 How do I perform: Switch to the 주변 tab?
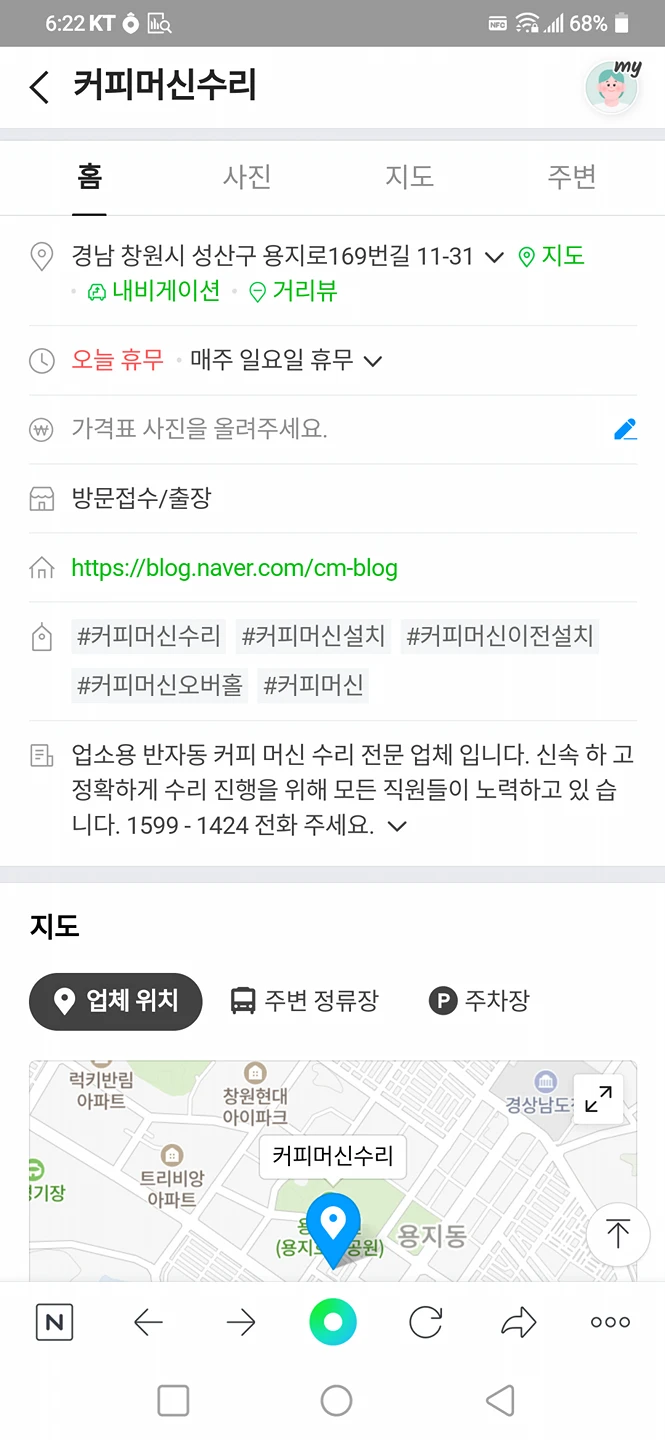click(571, 177)
